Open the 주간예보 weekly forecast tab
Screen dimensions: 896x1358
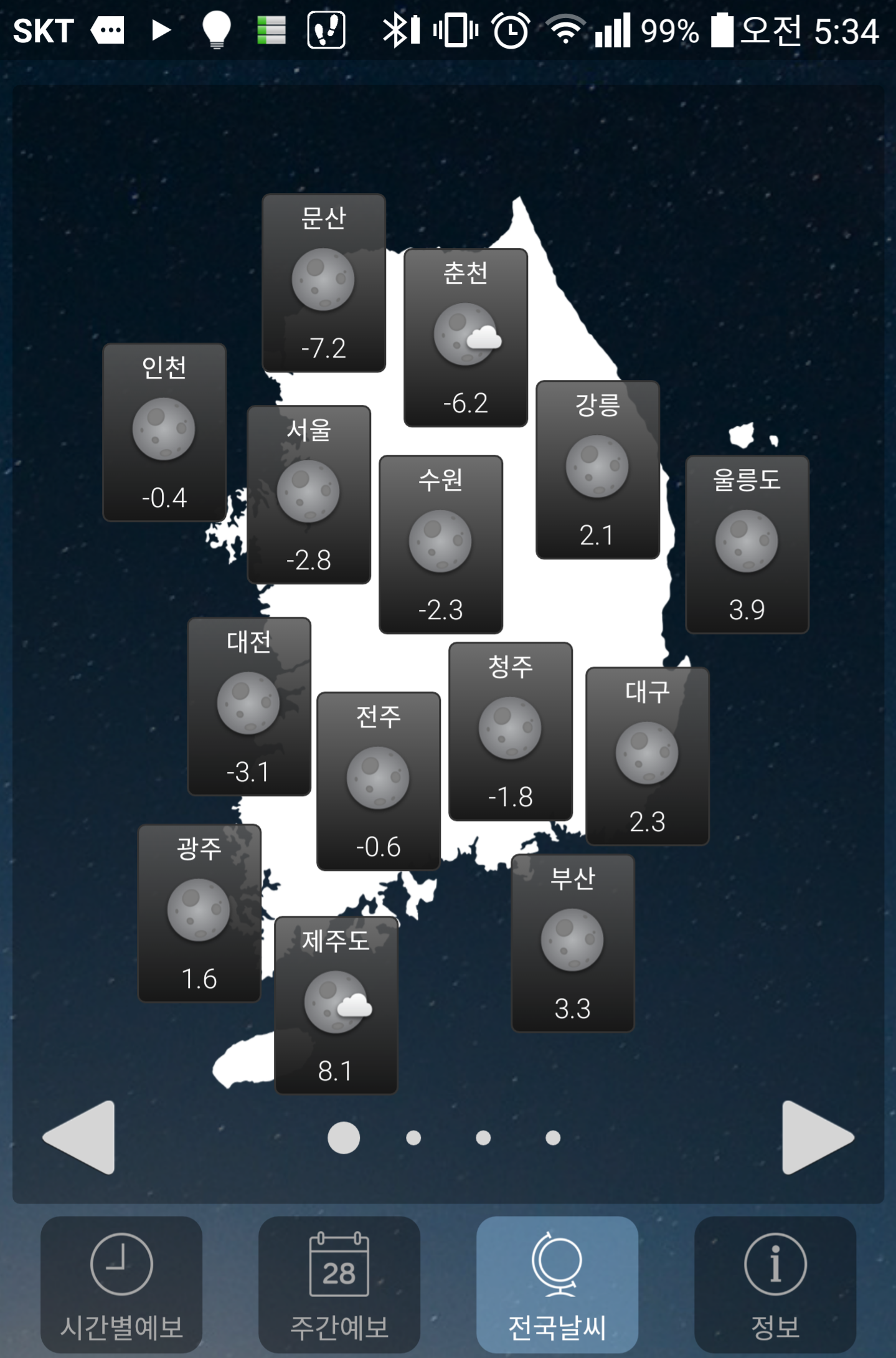pyautogui.click(x=339, y=1284)
